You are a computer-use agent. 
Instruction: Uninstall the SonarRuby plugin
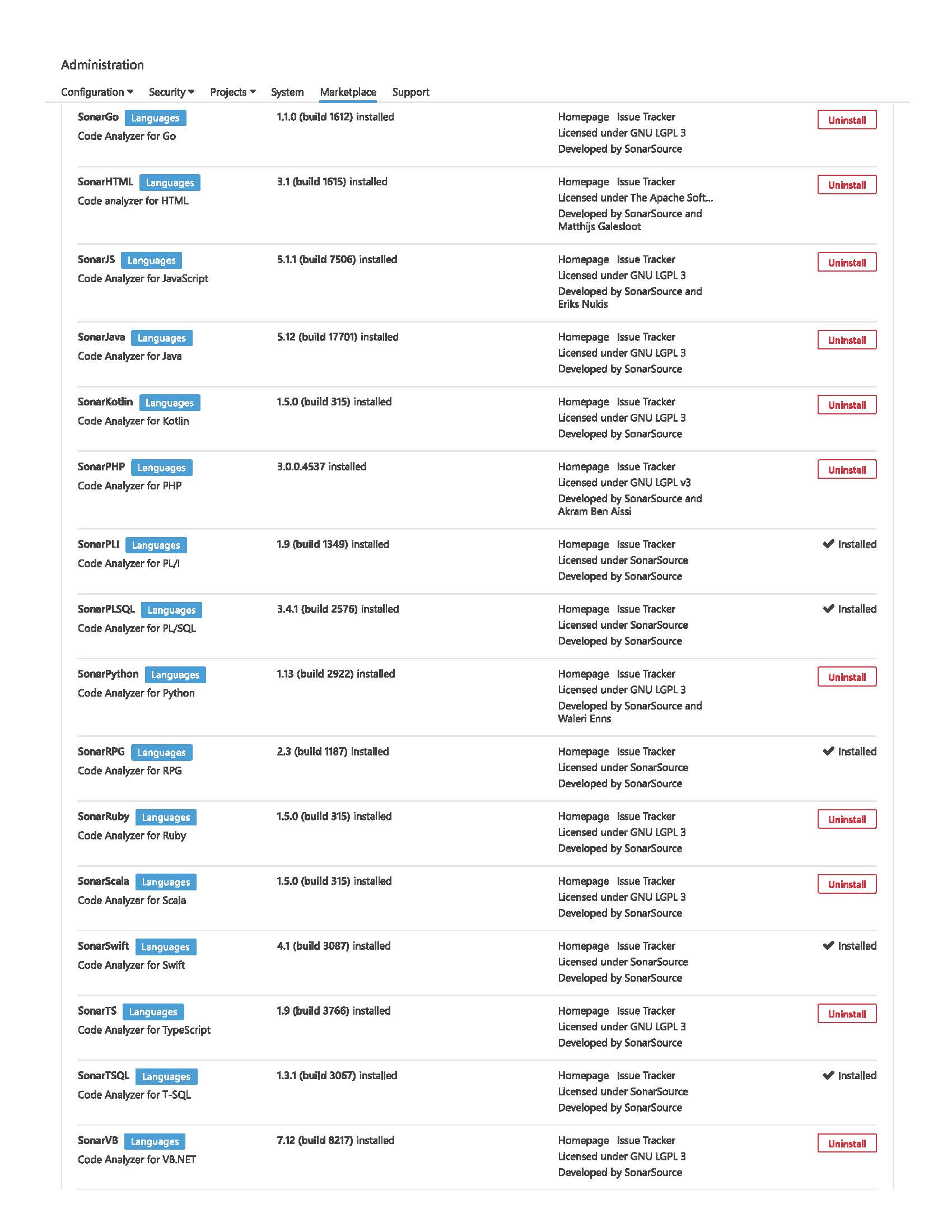[x=846, y=819]
